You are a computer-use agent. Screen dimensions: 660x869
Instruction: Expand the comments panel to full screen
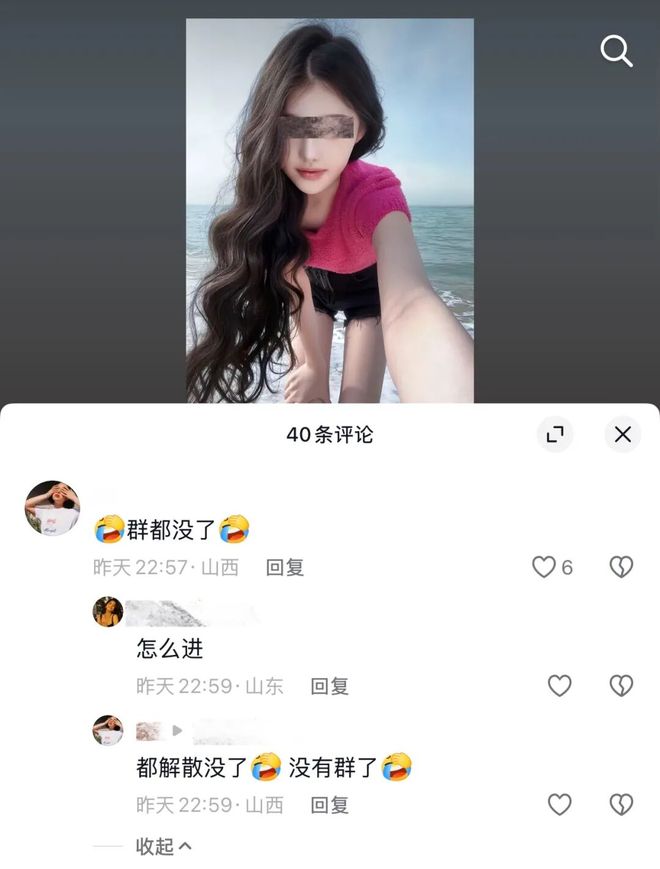[x=554, y=434]
